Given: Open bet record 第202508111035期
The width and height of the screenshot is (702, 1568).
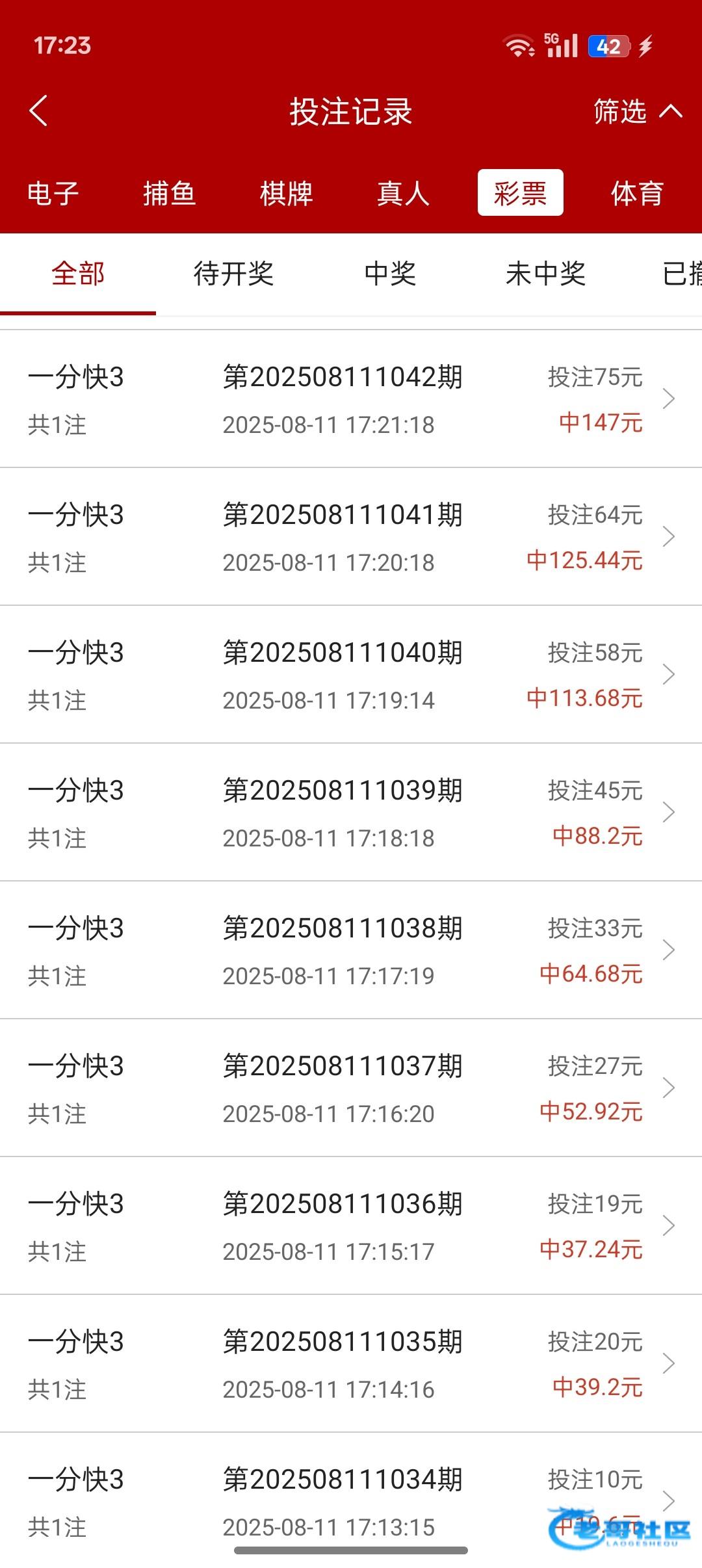Looking at the screenshot, I should pos(351,1363).
